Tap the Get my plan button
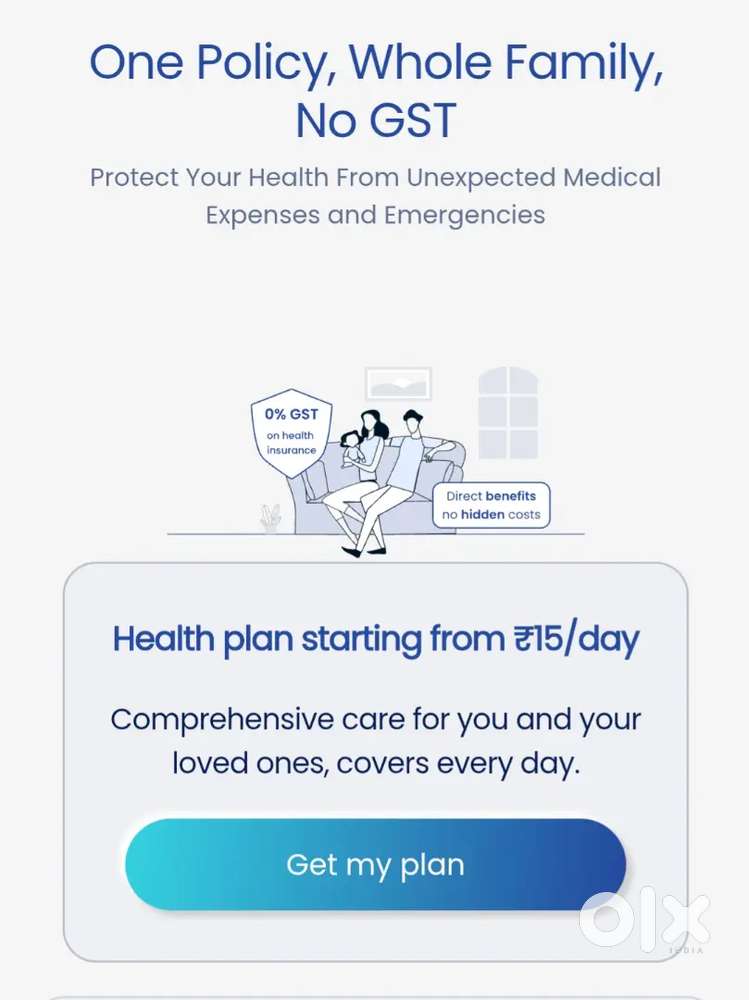This screenshot has width=749, height=1000. 375,864
